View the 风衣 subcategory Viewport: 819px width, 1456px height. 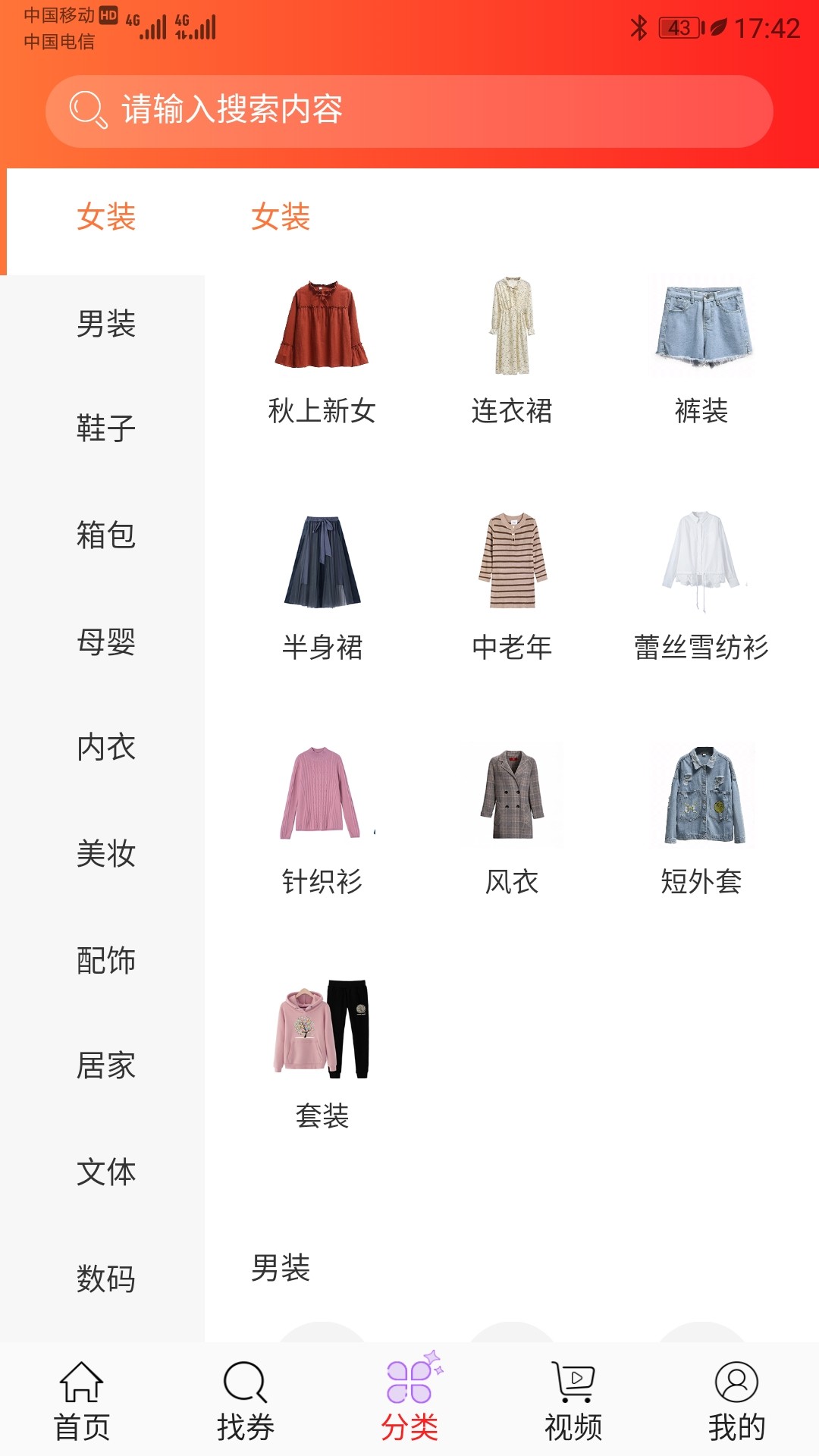pyautogui.click(x=512, y=819)
